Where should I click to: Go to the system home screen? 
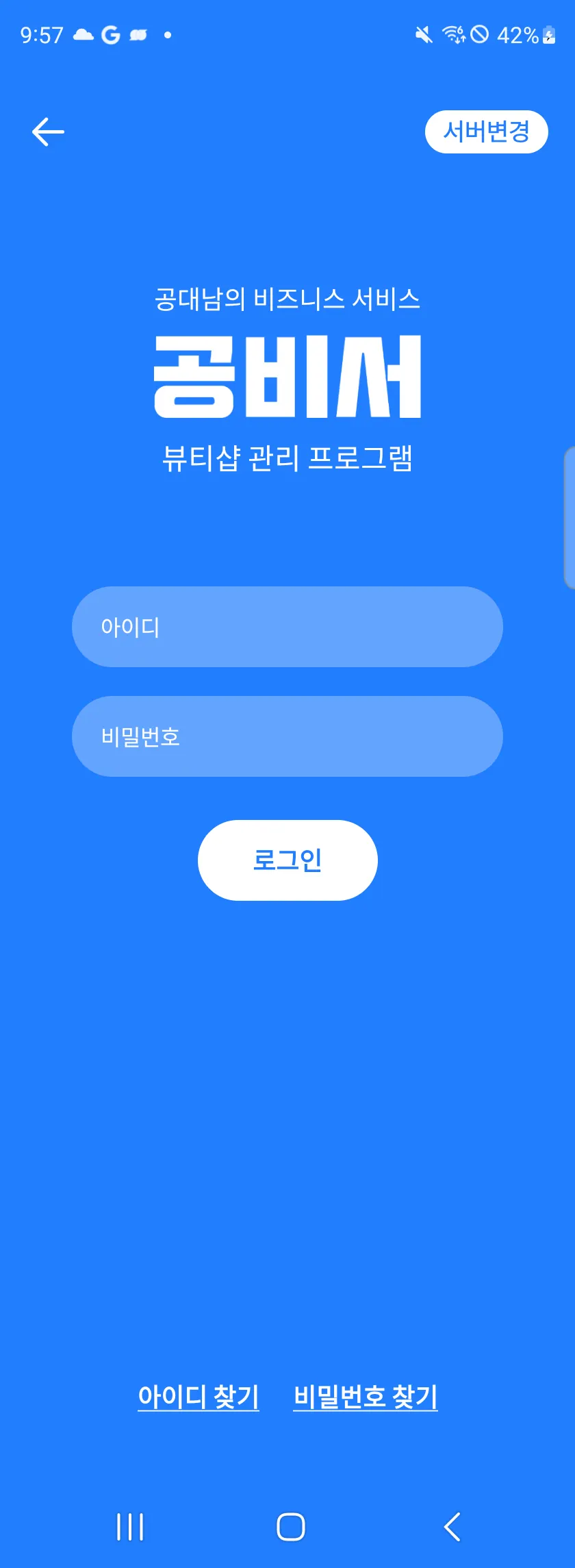(x=290, y=1526)
